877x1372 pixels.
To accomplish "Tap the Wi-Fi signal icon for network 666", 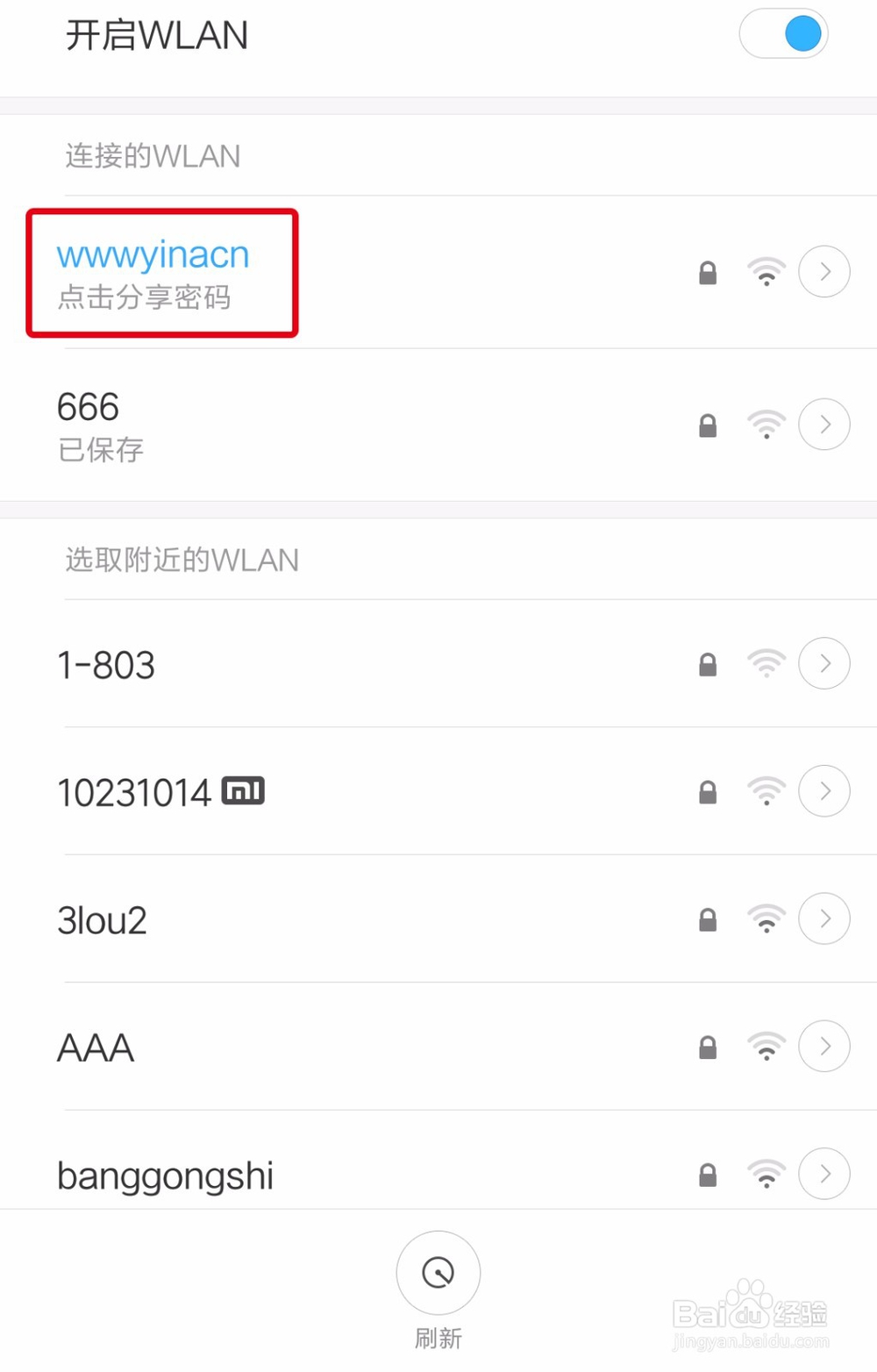I will coord(766,425).
